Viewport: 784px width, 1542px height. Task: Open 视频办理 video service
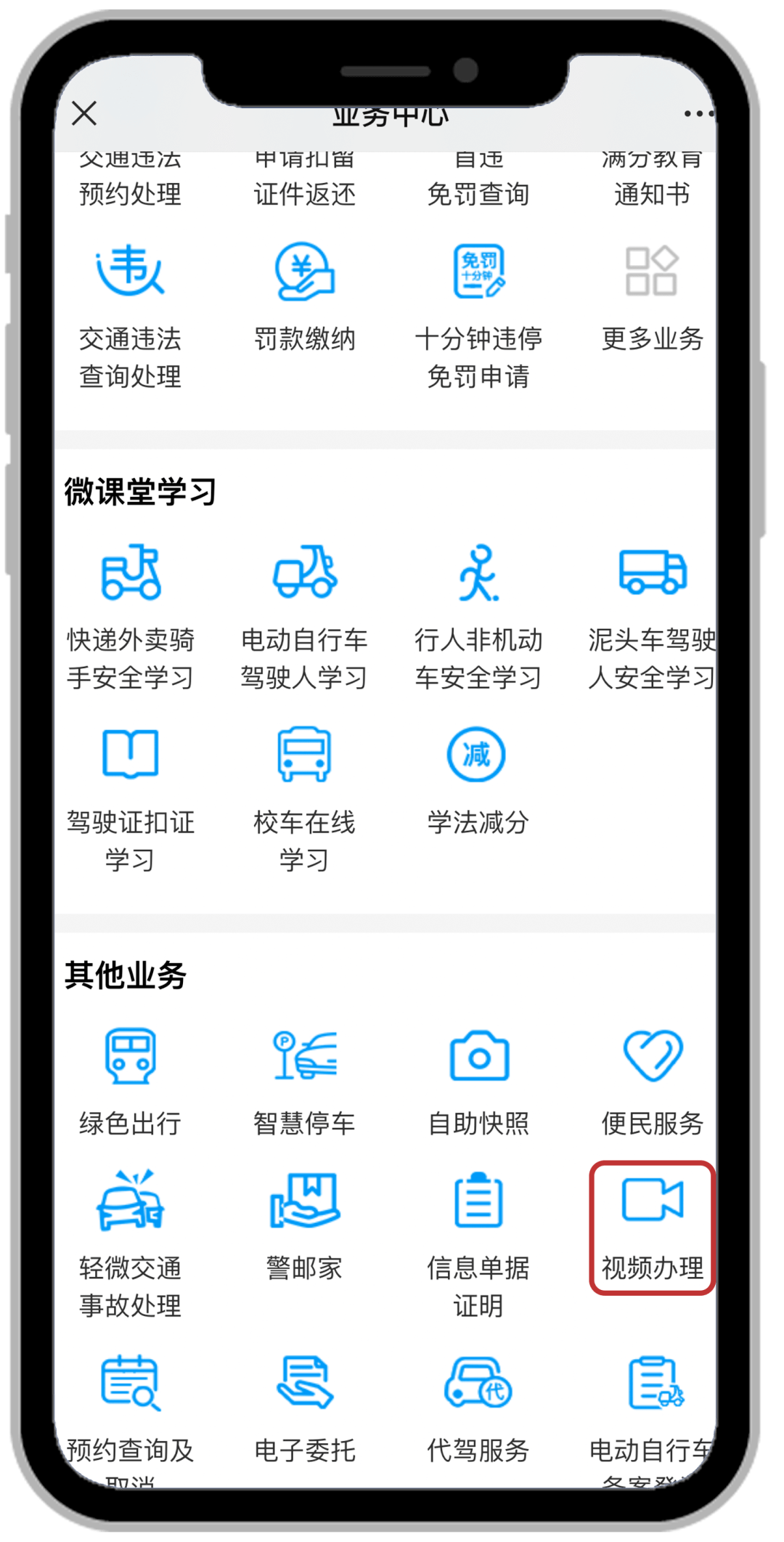pyautogui.click(x=652, y=1228)
